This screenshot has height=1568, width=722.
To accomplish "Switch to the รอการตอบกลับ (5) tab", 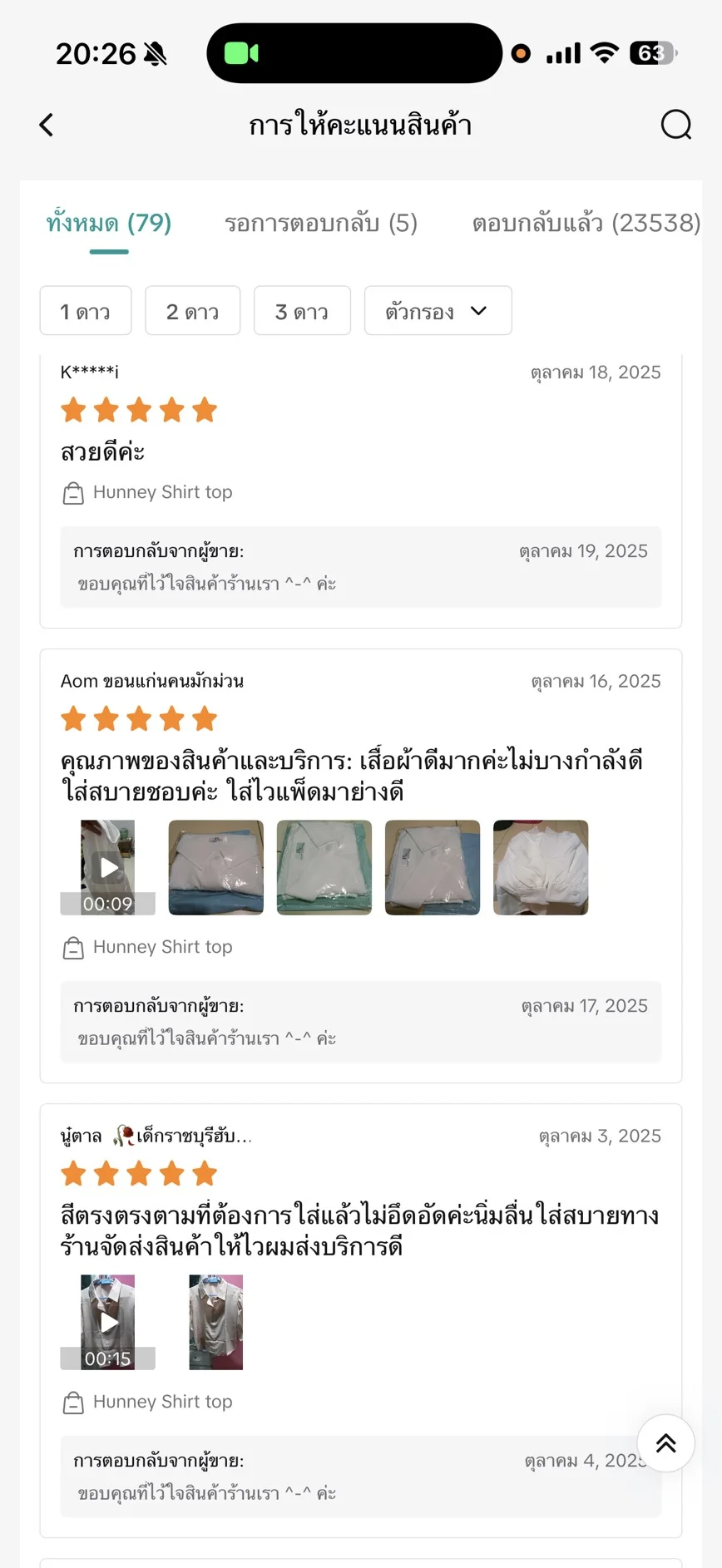I will pos(321,223).
